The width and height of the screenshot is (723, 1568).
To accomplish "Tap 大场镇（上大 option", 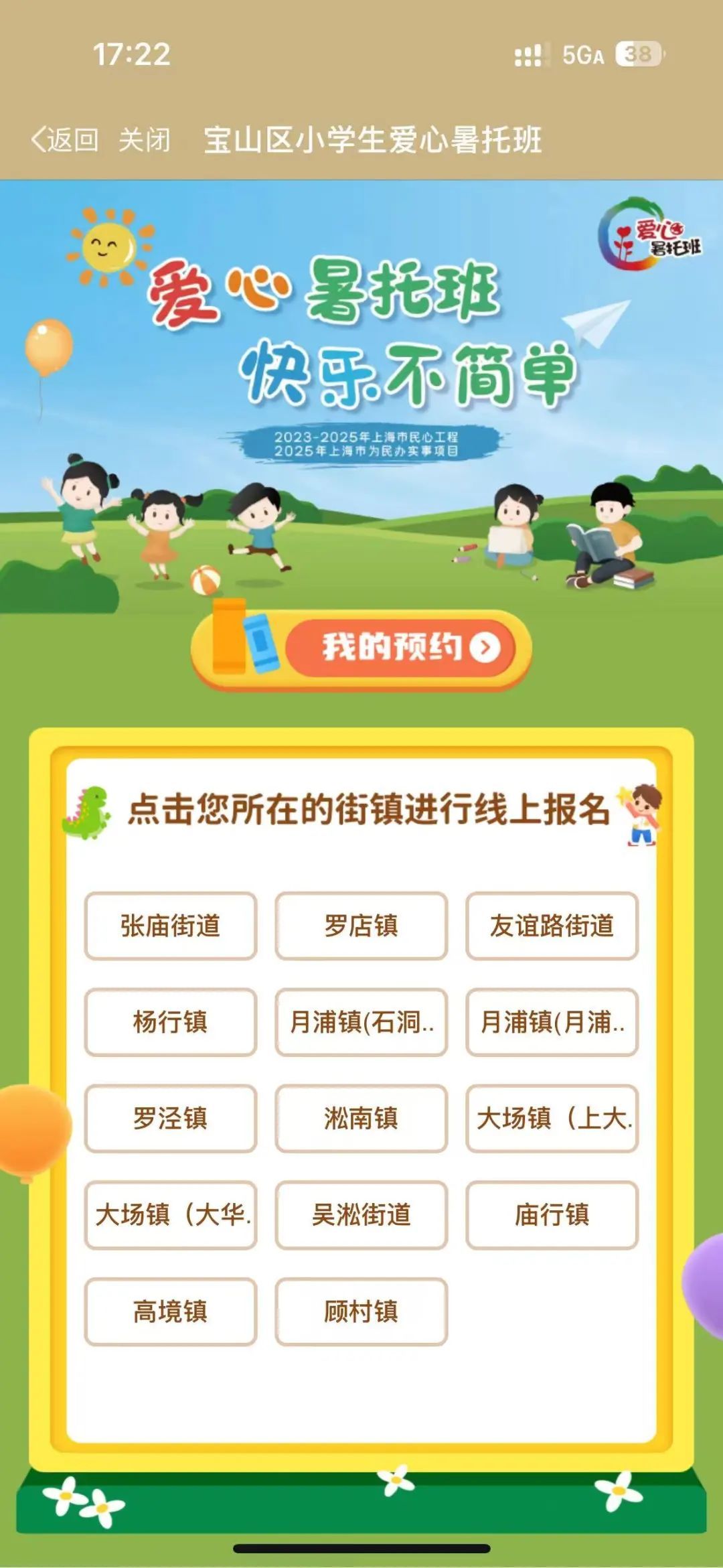I will 552,1118.
